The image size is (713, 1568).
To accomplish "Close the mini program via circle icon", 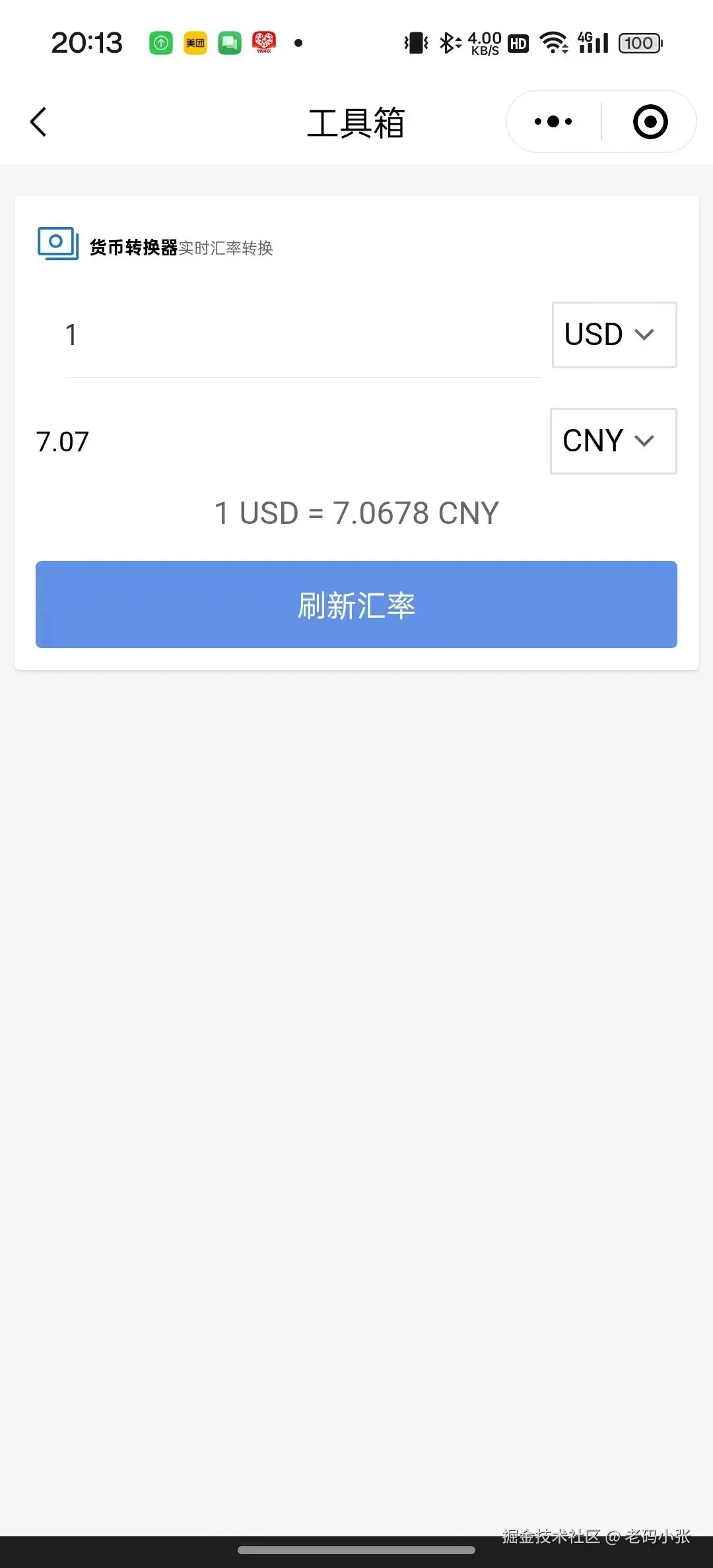I will pos(650,122).
